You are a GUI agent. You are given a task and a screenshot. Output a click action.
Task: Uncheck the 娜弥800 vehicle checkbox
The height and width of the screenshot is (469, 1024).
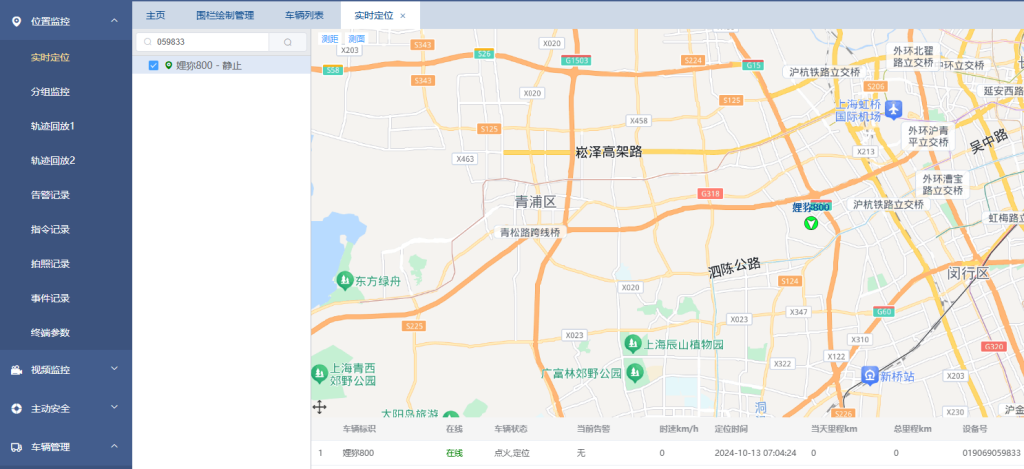pyautogui.click(x=153, y=66)
